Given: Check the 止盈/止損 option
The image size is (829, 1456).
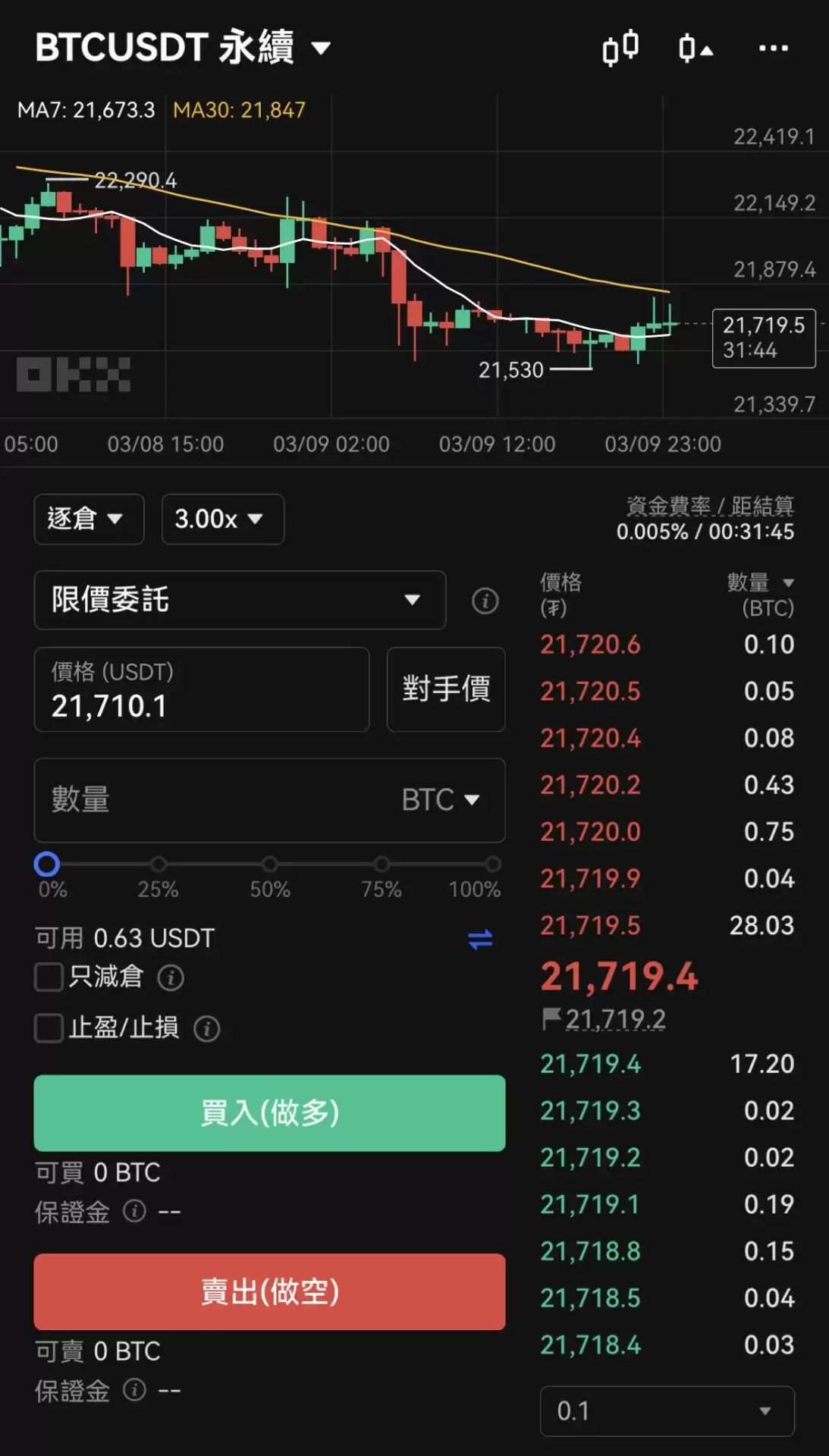Looking at the screenshot, I should click(49, 1028).
